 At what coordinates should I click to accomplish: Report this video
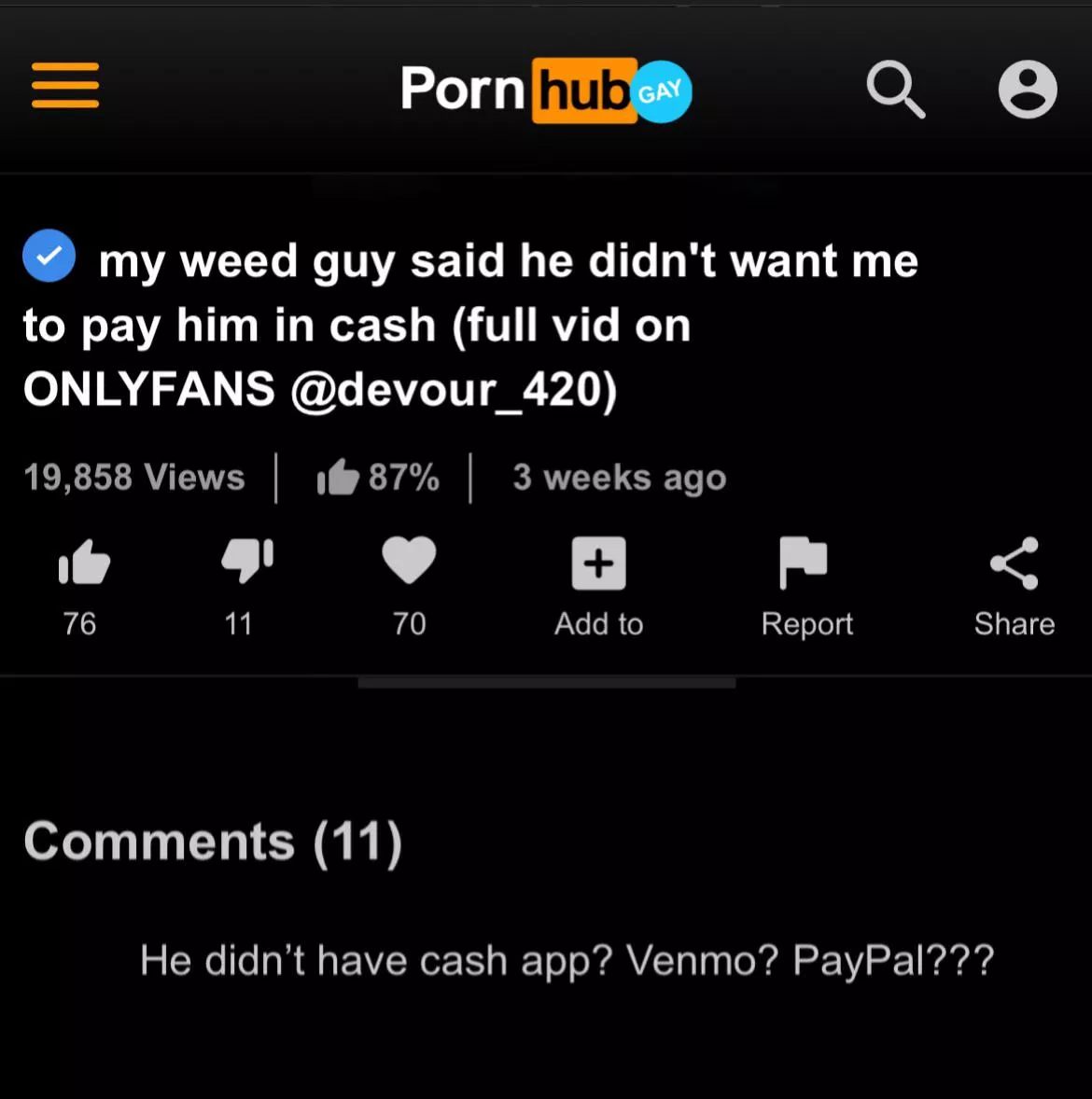805,564
